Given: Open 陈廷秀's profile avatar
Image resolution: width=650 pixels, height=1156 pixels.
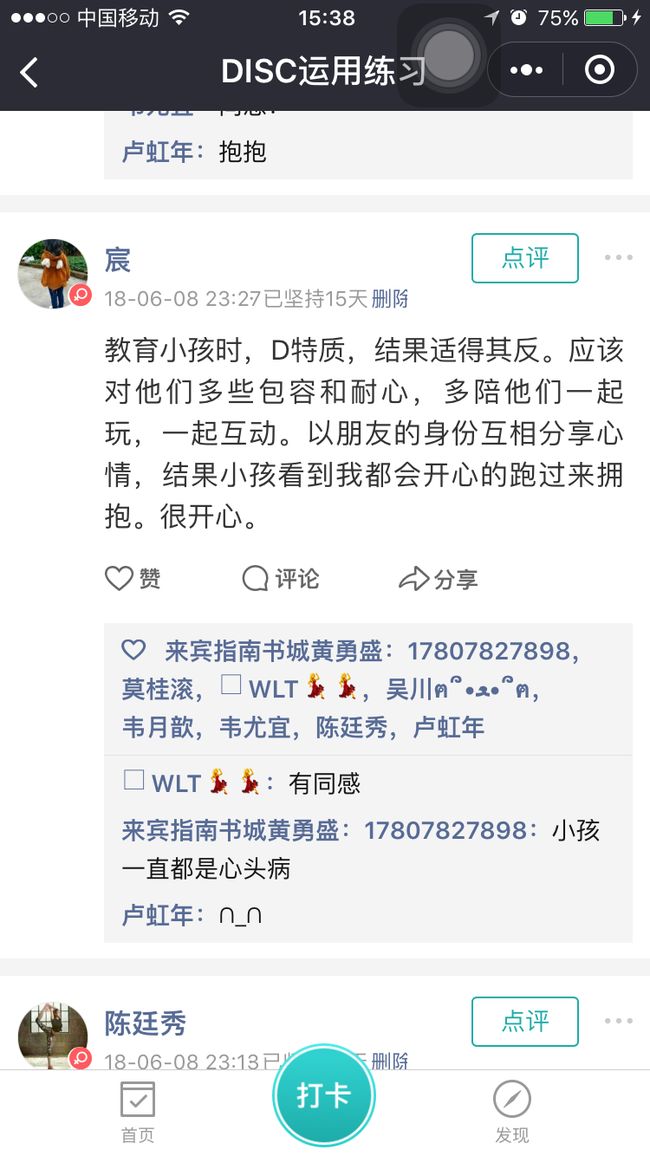Looking at the screenshot, I should coord(53,1036).
